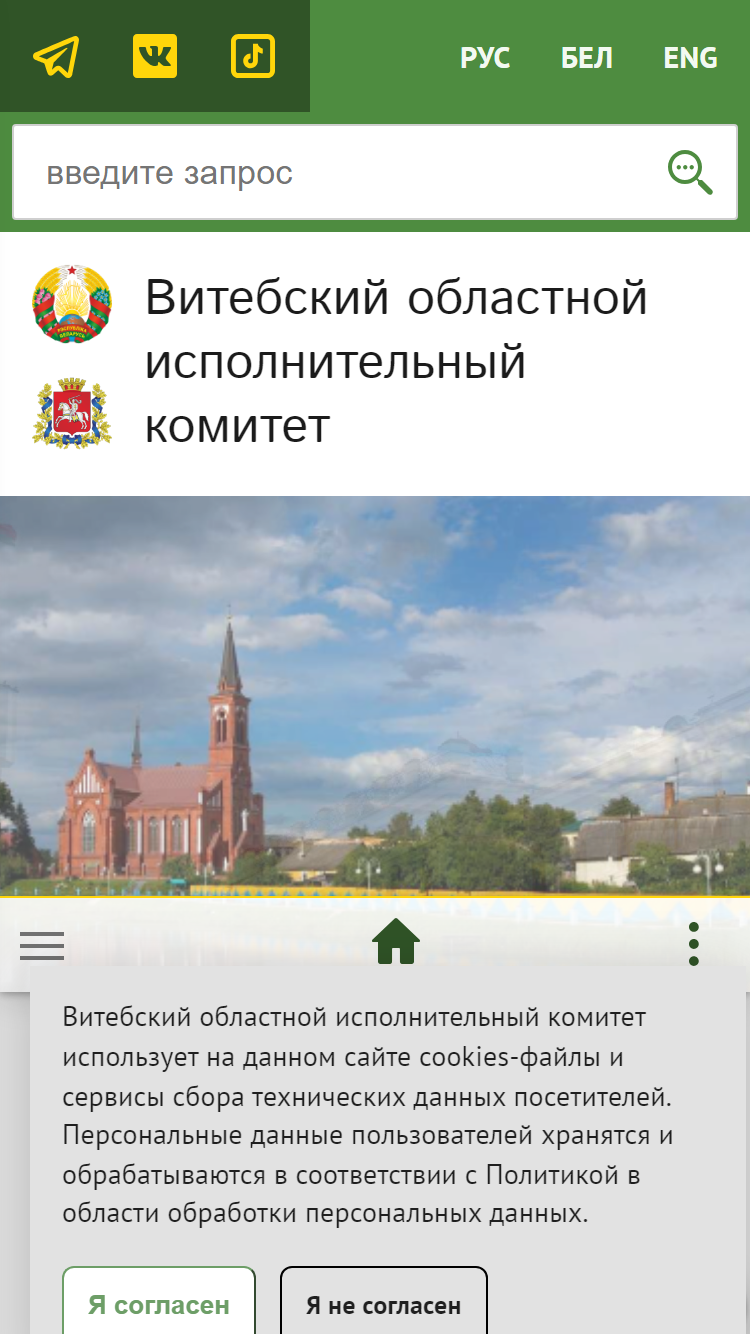This screenshot has width=750, height=1334.
Task: Open the site title 'Витебский областной исполнительный комитет'
Action: pos(396,362)
